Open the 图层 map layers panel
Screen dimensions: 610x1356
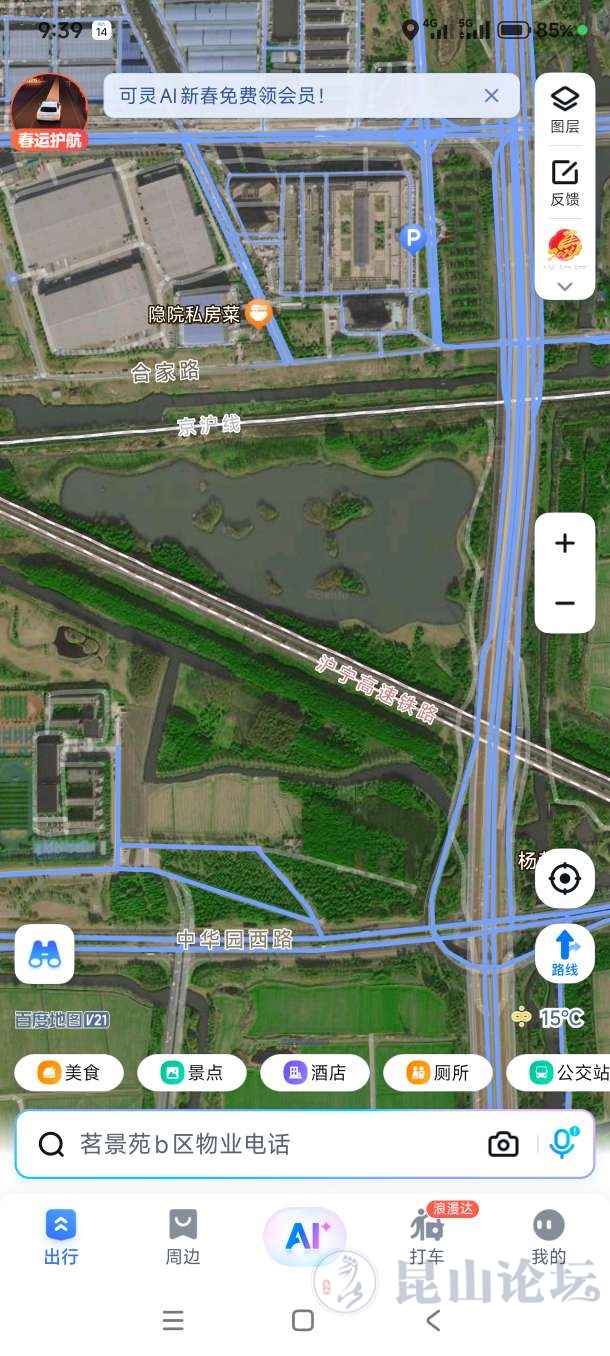point(565,109)
